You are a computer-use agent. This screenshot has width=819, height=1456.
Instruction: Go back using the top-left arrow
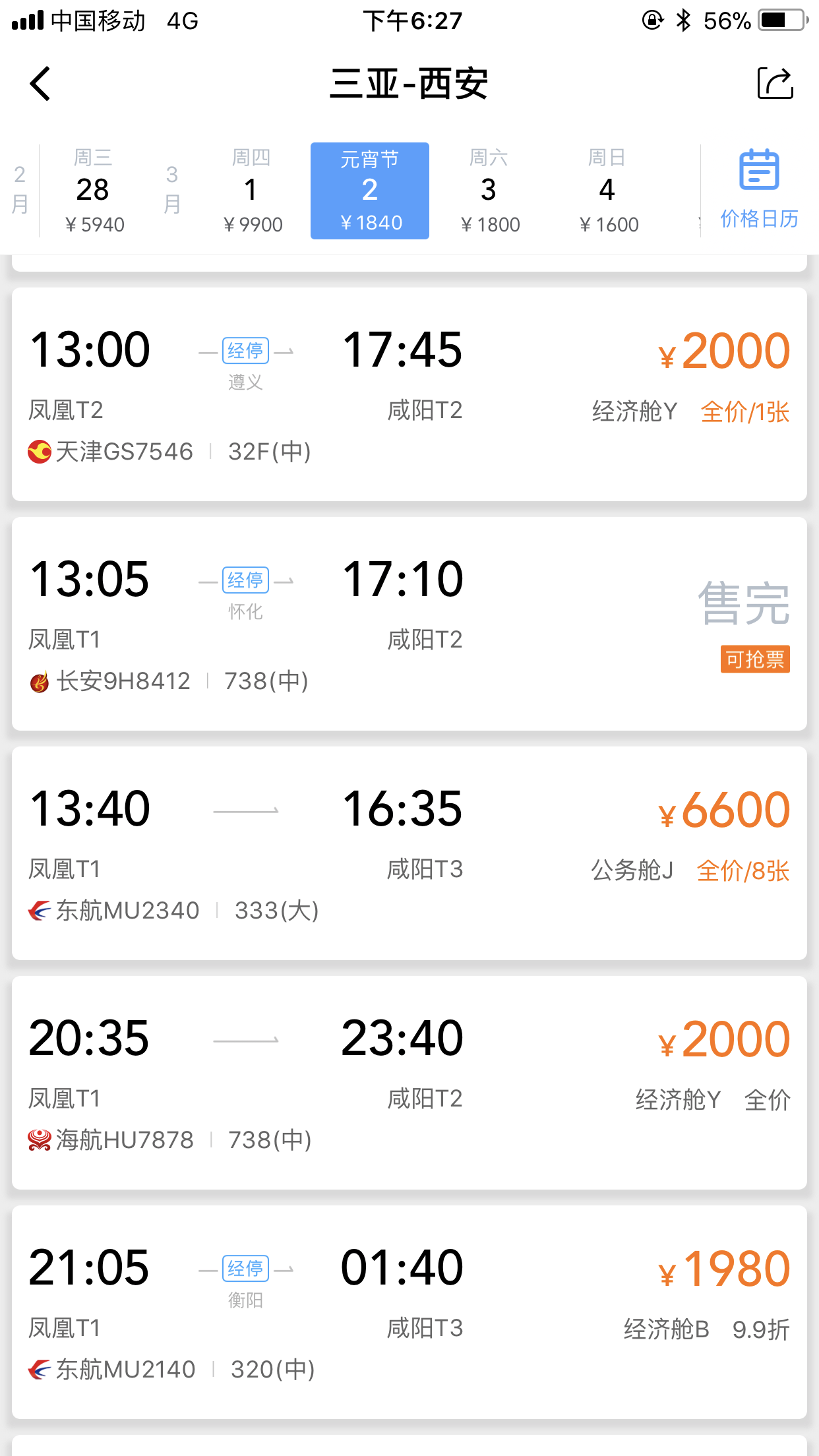pyautogui.click(x=40, y=84)
